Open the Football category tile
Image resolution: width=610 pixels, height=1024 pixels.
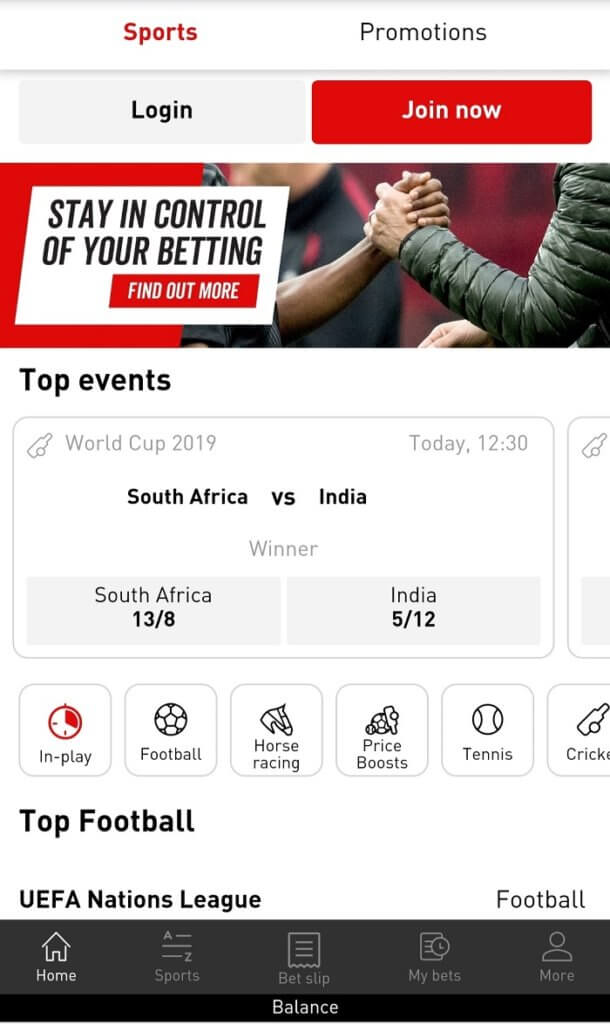pyautogui.click(x=170, y=730)
